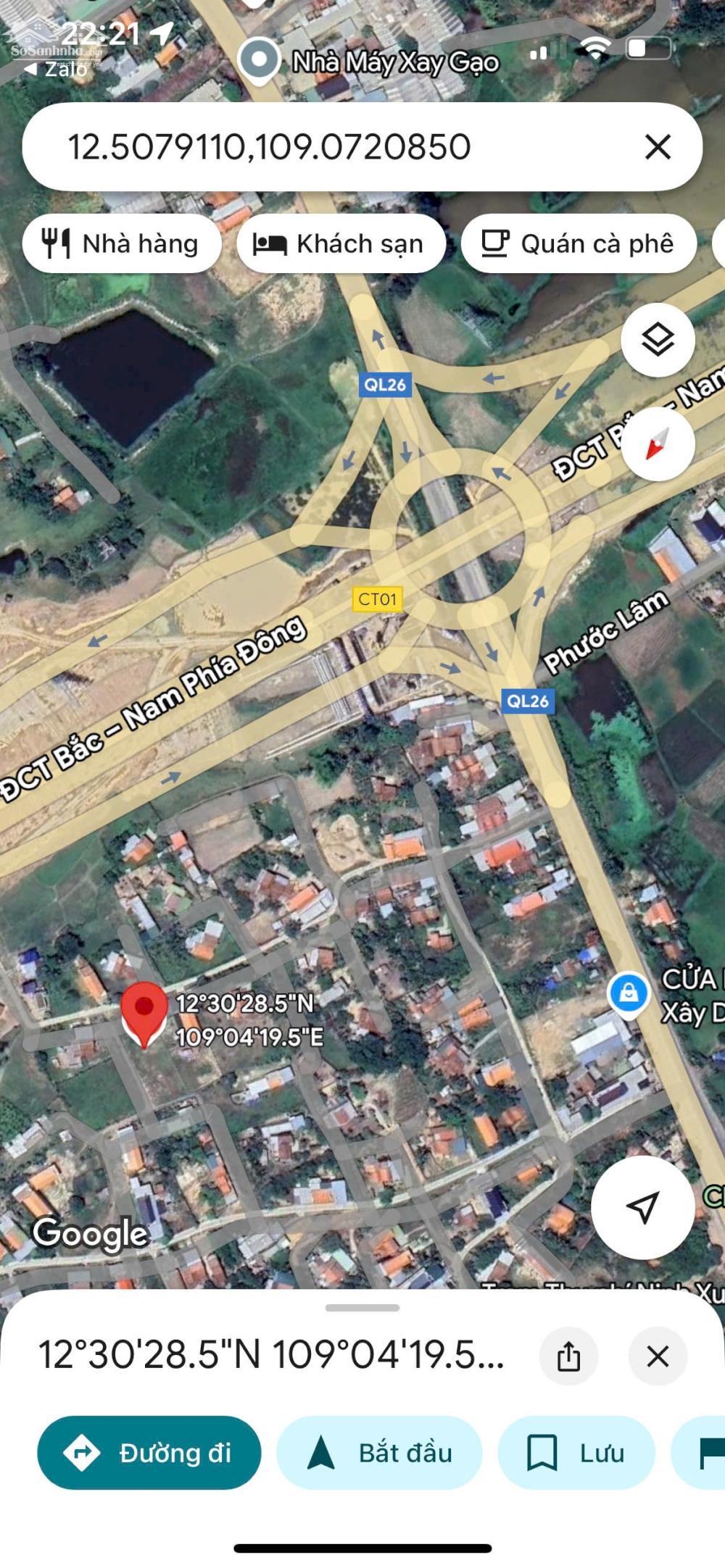Save this place with Lưu
Viewport: 725px width, 1568px height.
click(576, 1453)
